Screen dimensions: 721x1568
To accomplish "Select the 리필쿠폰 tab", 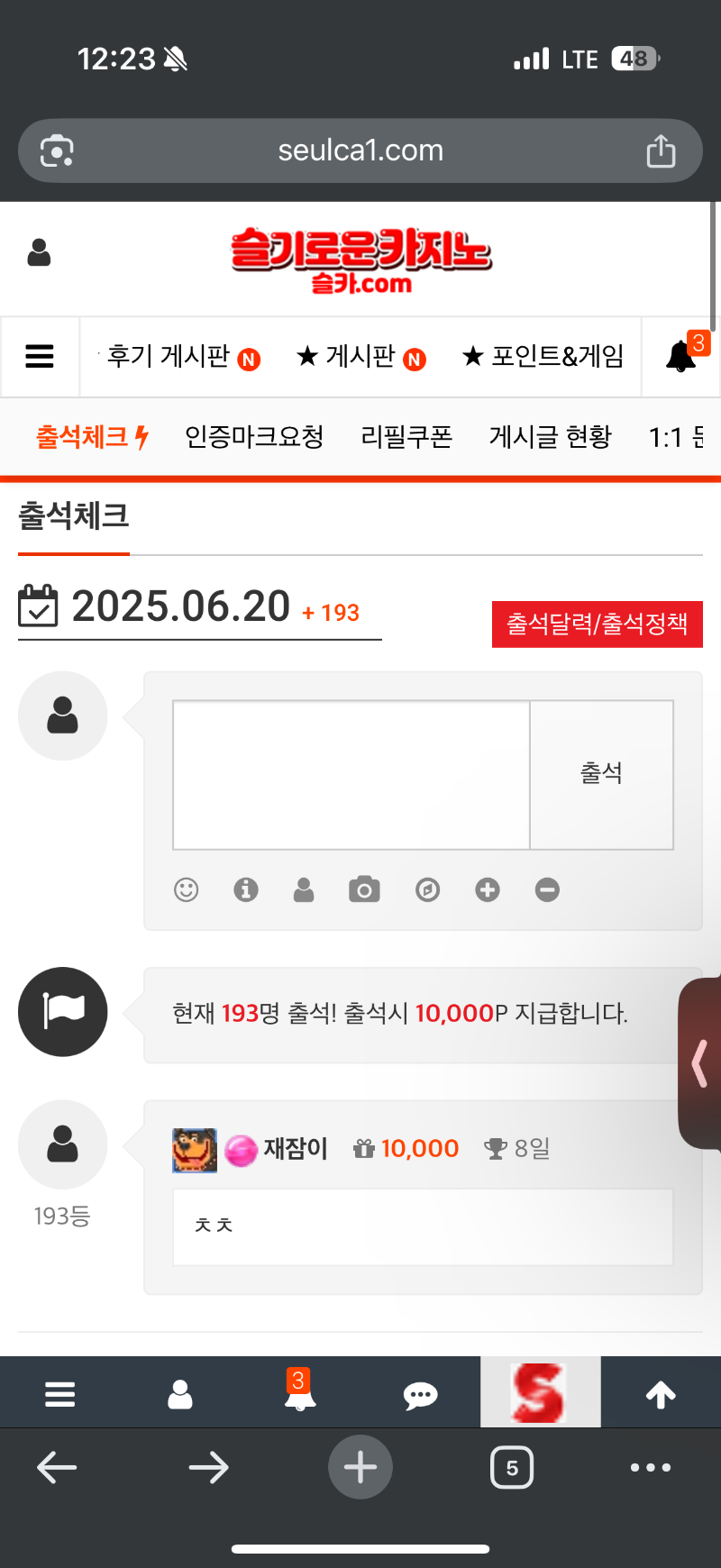I will click(406, 437).
